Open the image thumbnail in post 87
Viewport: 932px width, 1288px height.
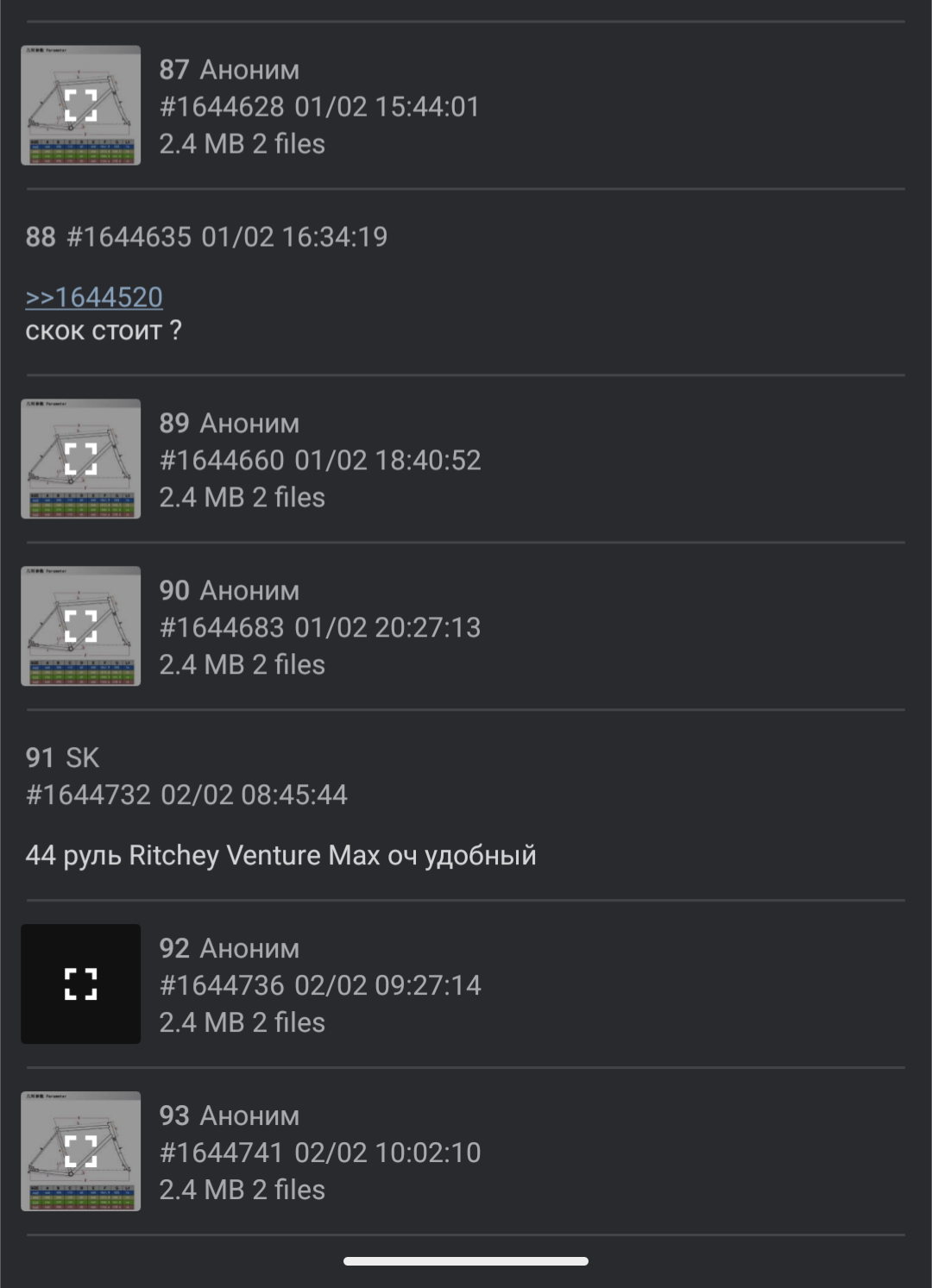[80, 105]
